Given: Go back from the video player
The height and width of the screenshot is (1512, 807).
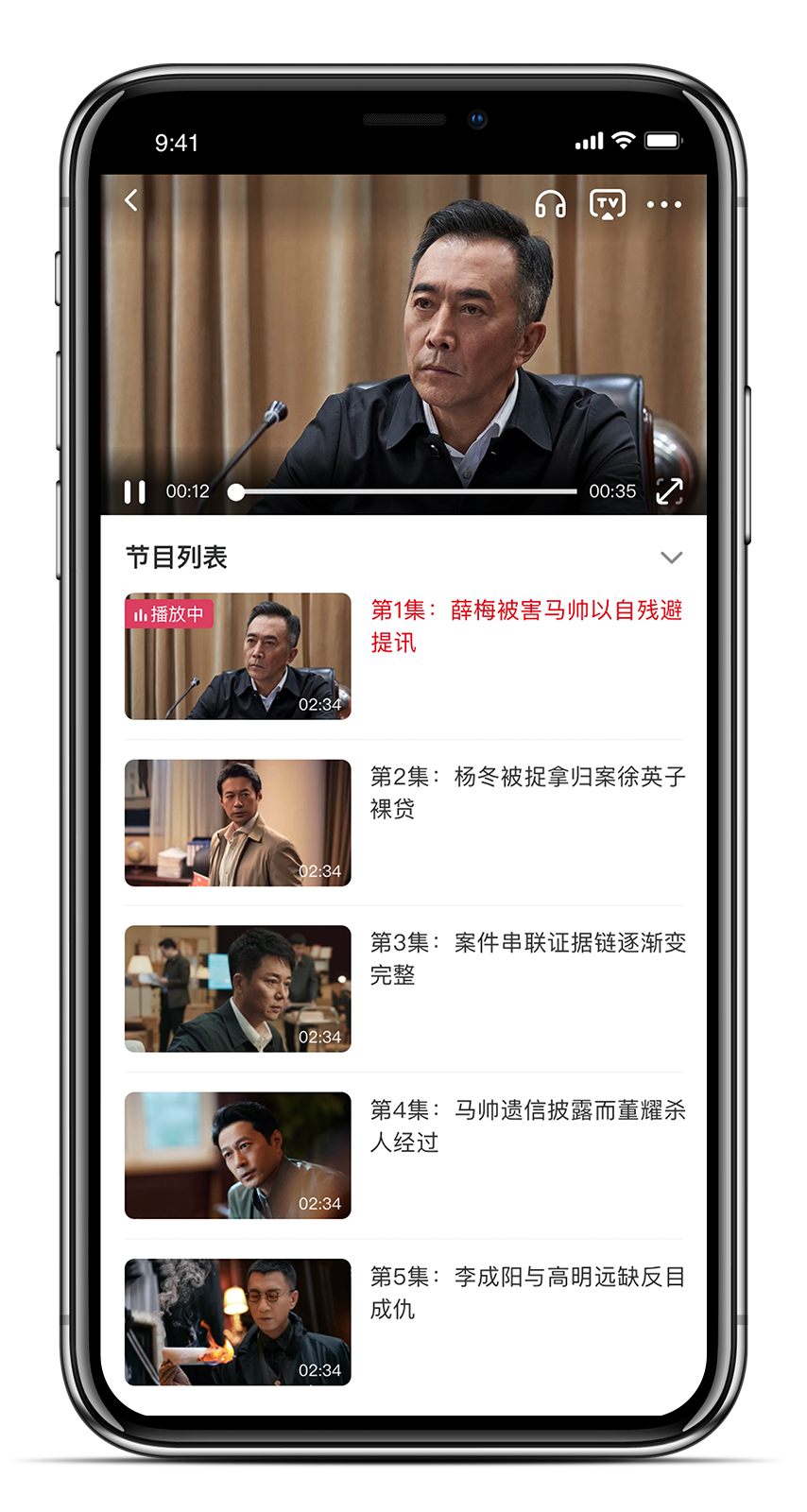Looking at the screenshot, I should pos(132,200).
